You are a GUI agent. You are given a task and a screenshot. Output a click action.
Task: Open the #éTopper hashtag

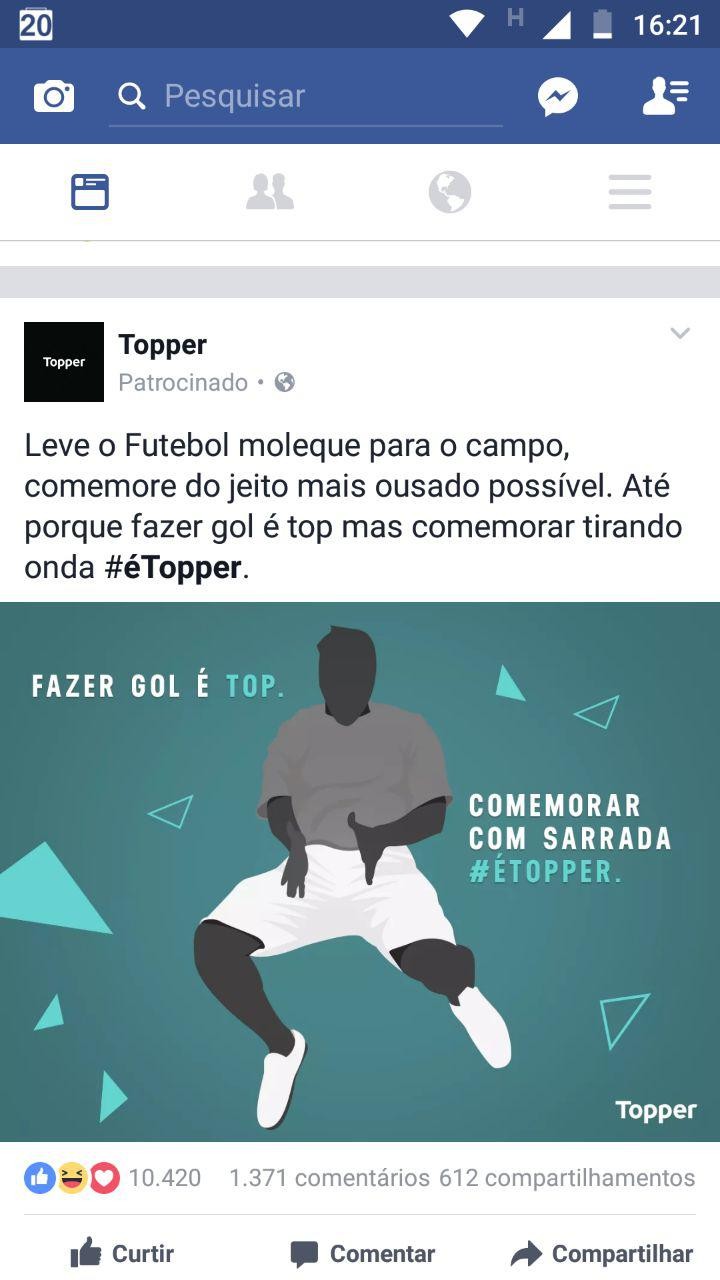click(174, 568)
